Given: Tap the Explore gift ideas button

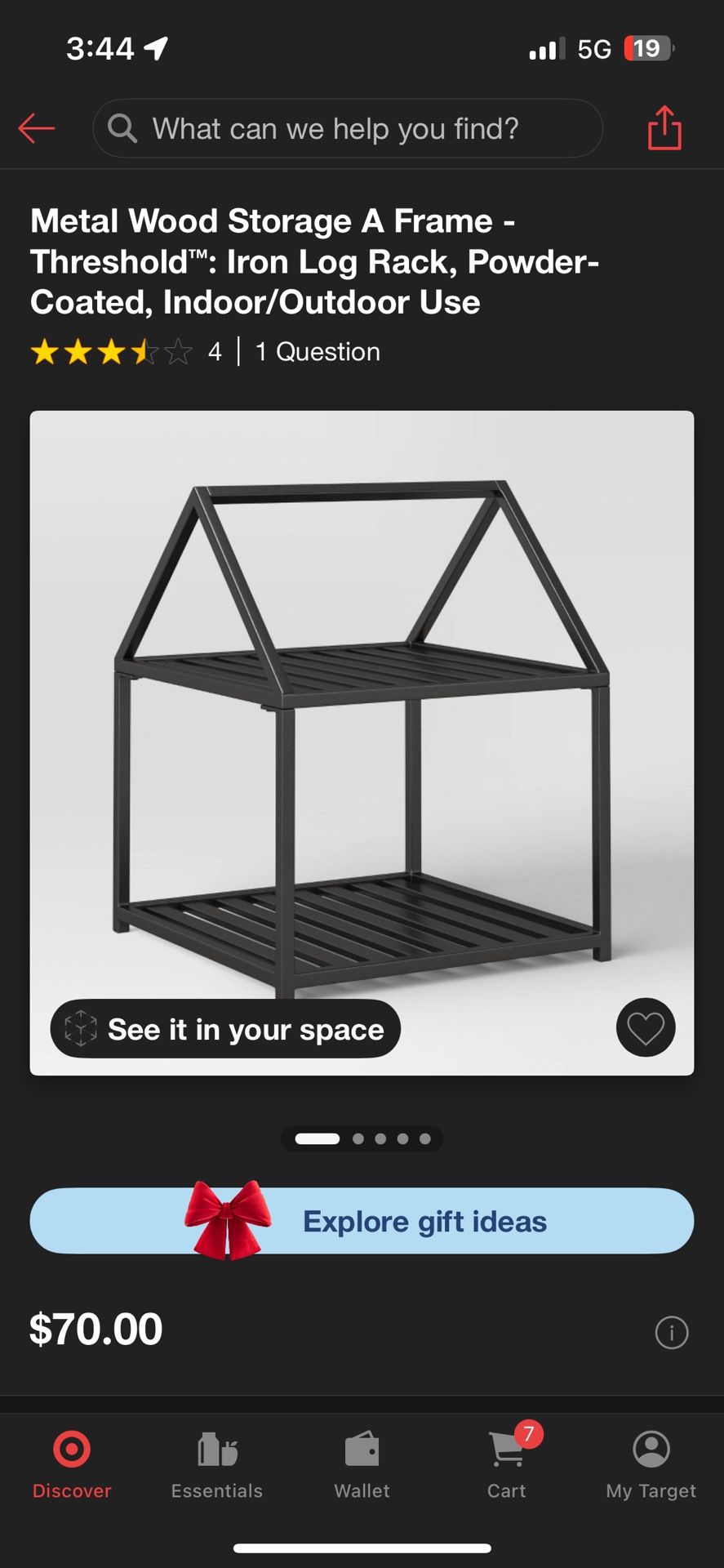Looking at the screenshot, I should (x=362, y=1221).
